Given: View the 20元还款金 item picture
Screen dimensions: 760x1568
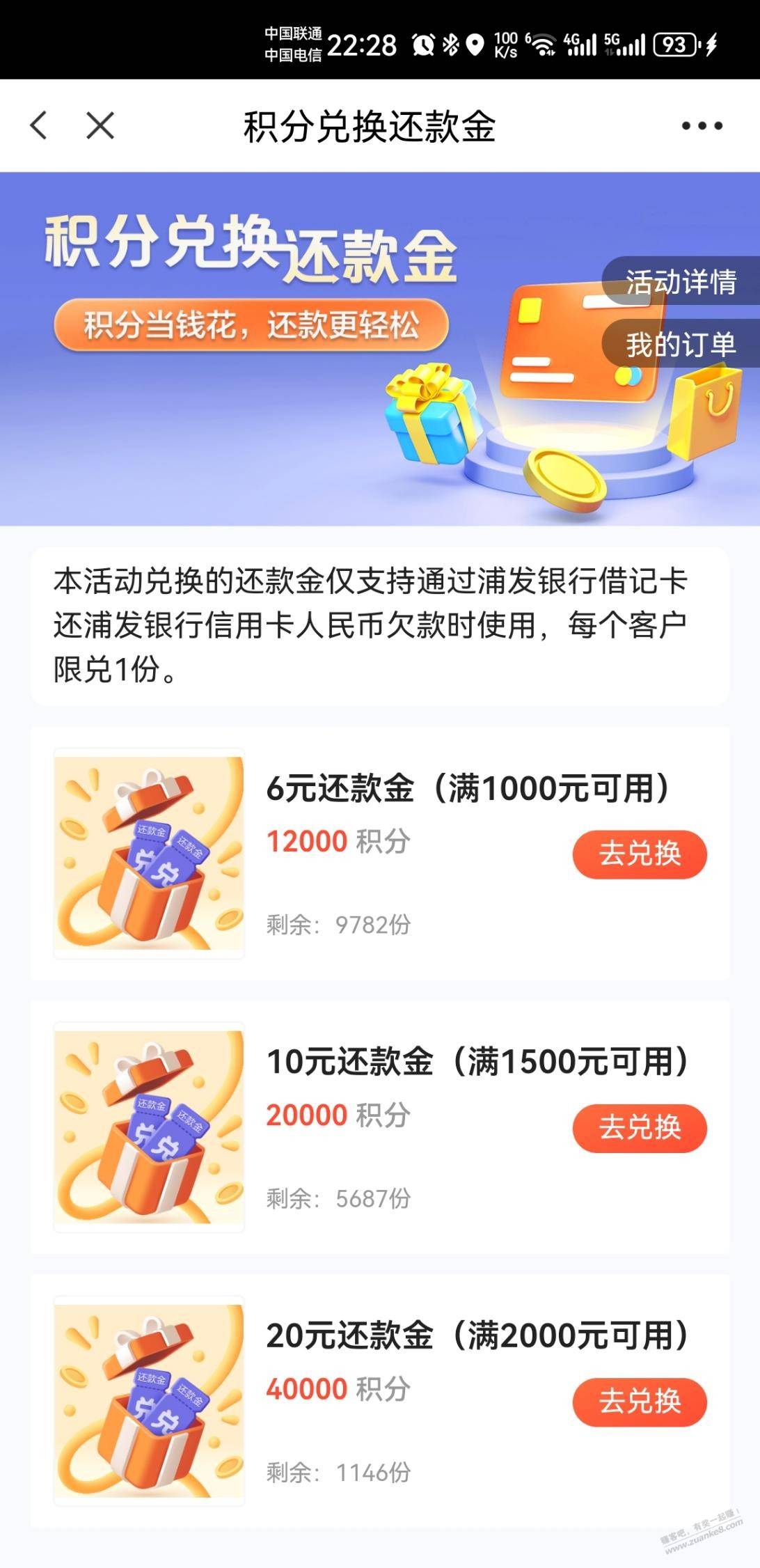Looking at the screenshot, I should 149,1401.
